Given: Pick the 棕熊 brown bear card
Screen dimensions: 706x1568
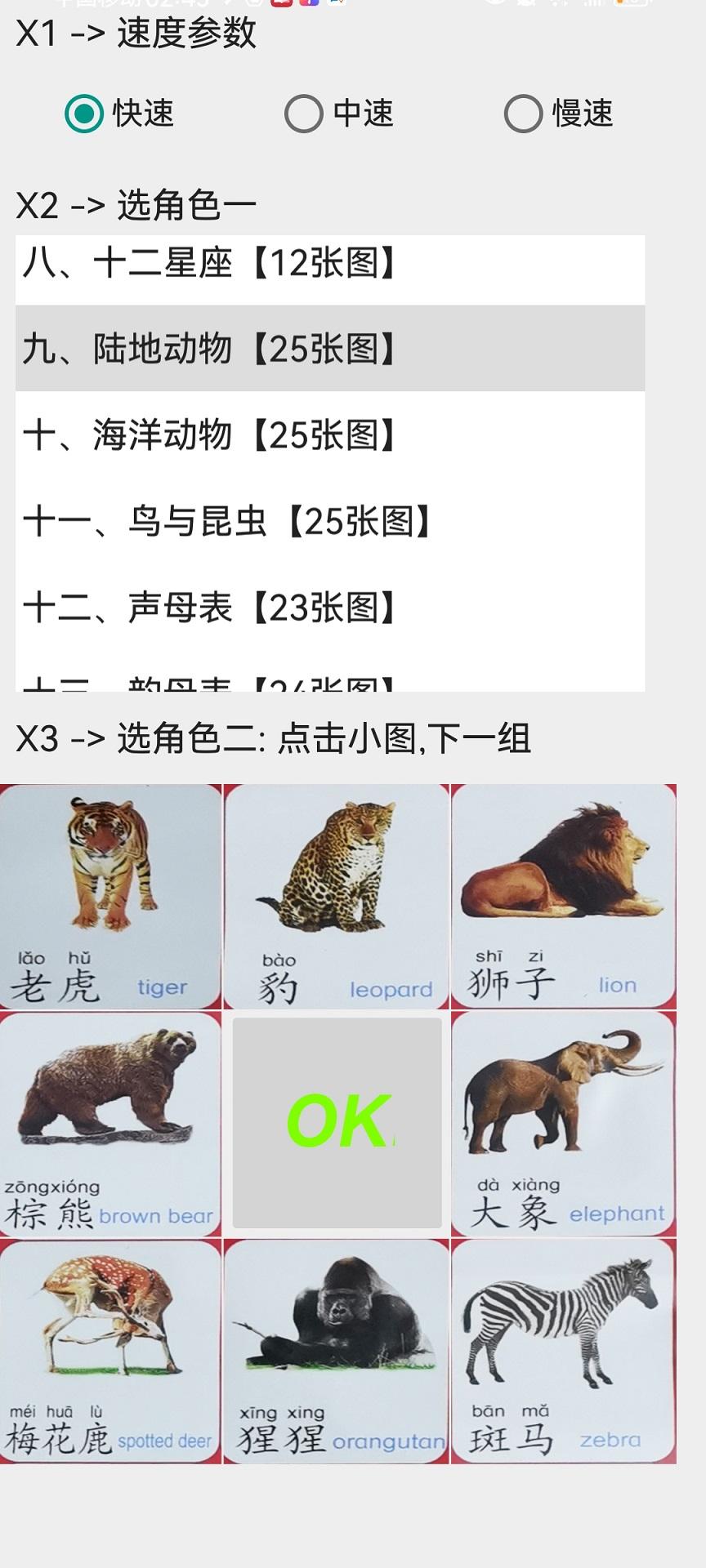Looking at the screenshot, I should pyautogui.click(x=110, y=1123).
